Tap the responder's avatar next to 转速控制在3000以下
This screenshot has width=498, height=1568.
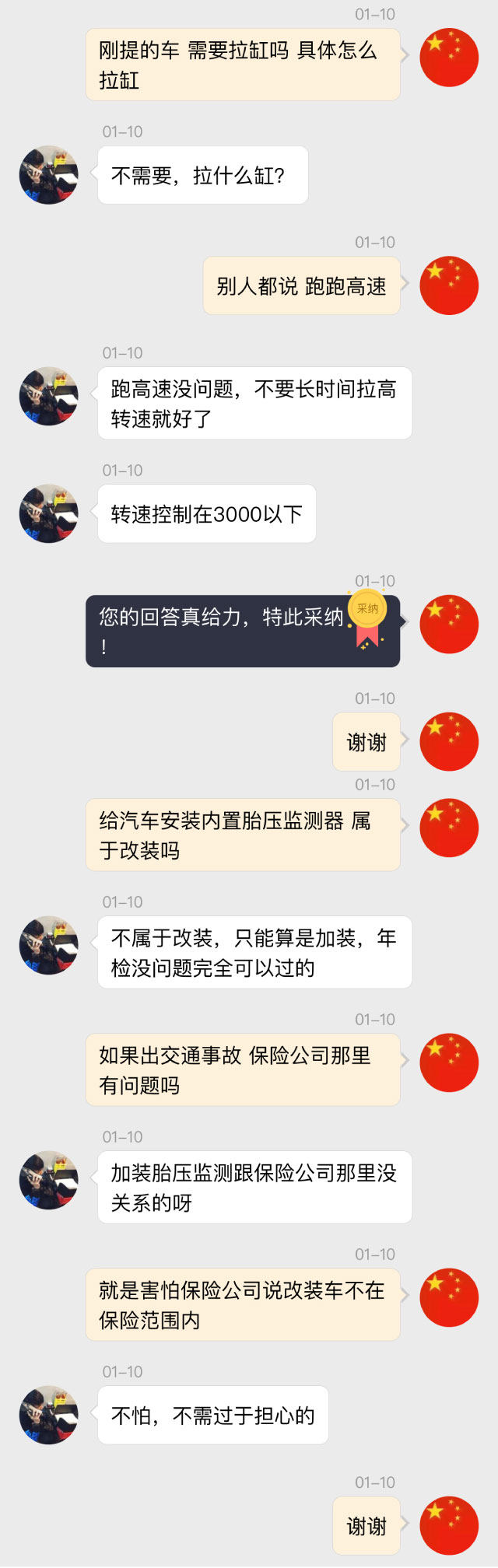(x=49, y=513)
